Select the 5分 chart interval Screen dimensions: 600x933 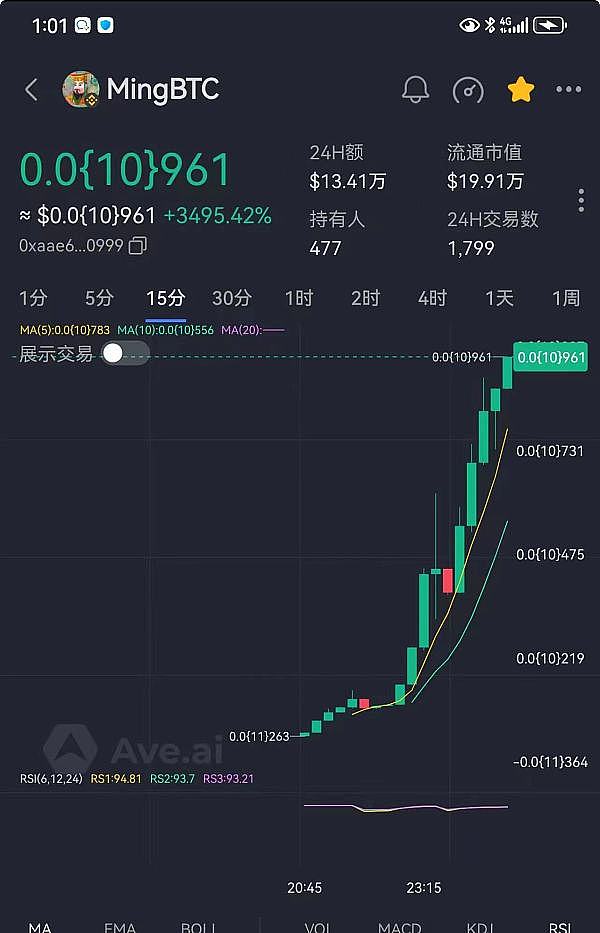click(99, 298)
